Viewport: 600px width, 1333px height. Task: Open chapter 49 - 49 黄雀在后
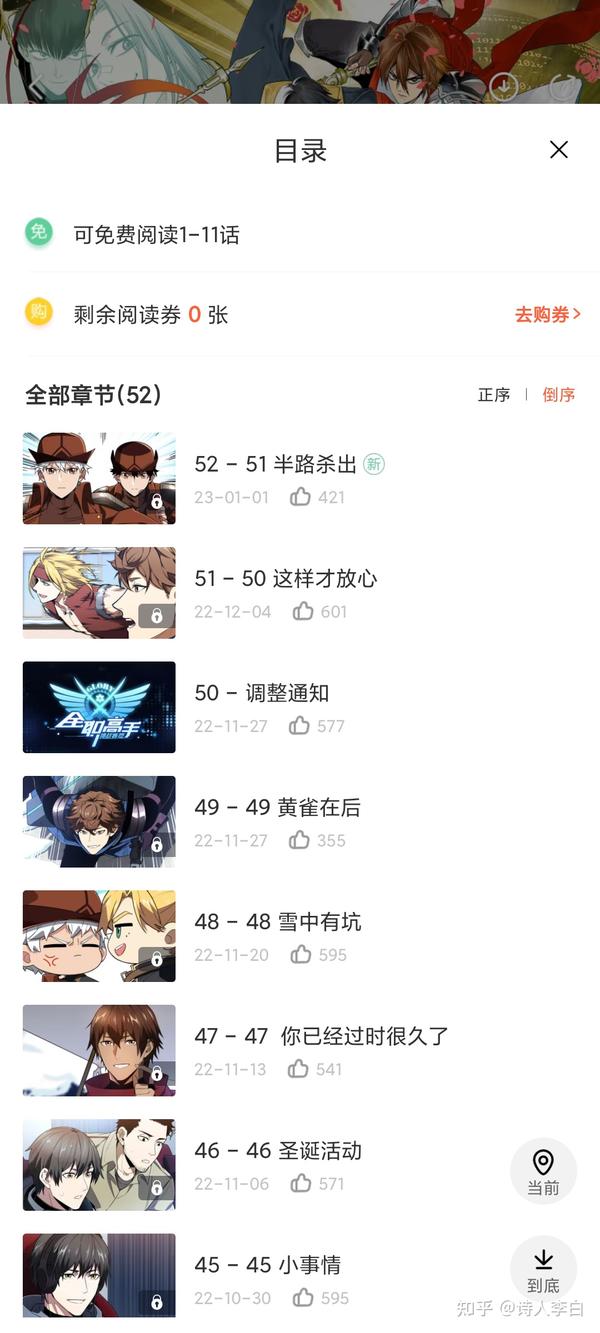point(277,807)
